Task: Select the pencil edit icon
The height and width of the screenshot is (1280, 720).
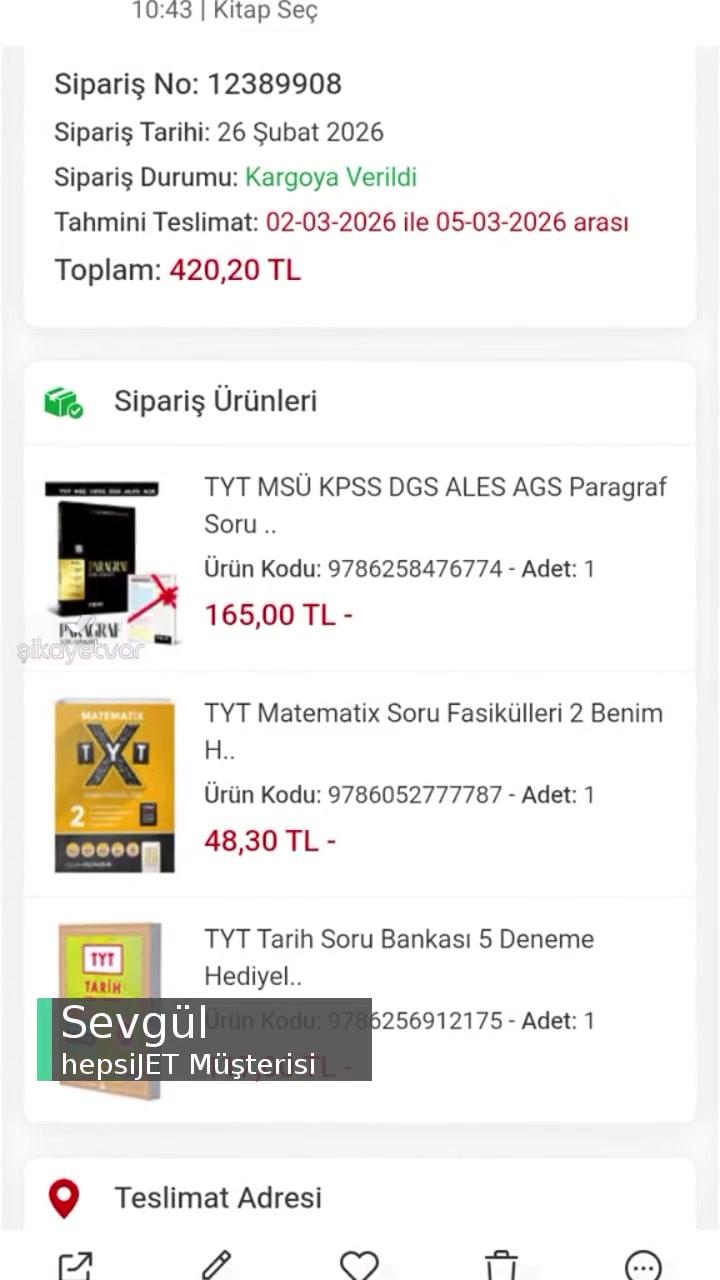Action: pos(217,1265)
